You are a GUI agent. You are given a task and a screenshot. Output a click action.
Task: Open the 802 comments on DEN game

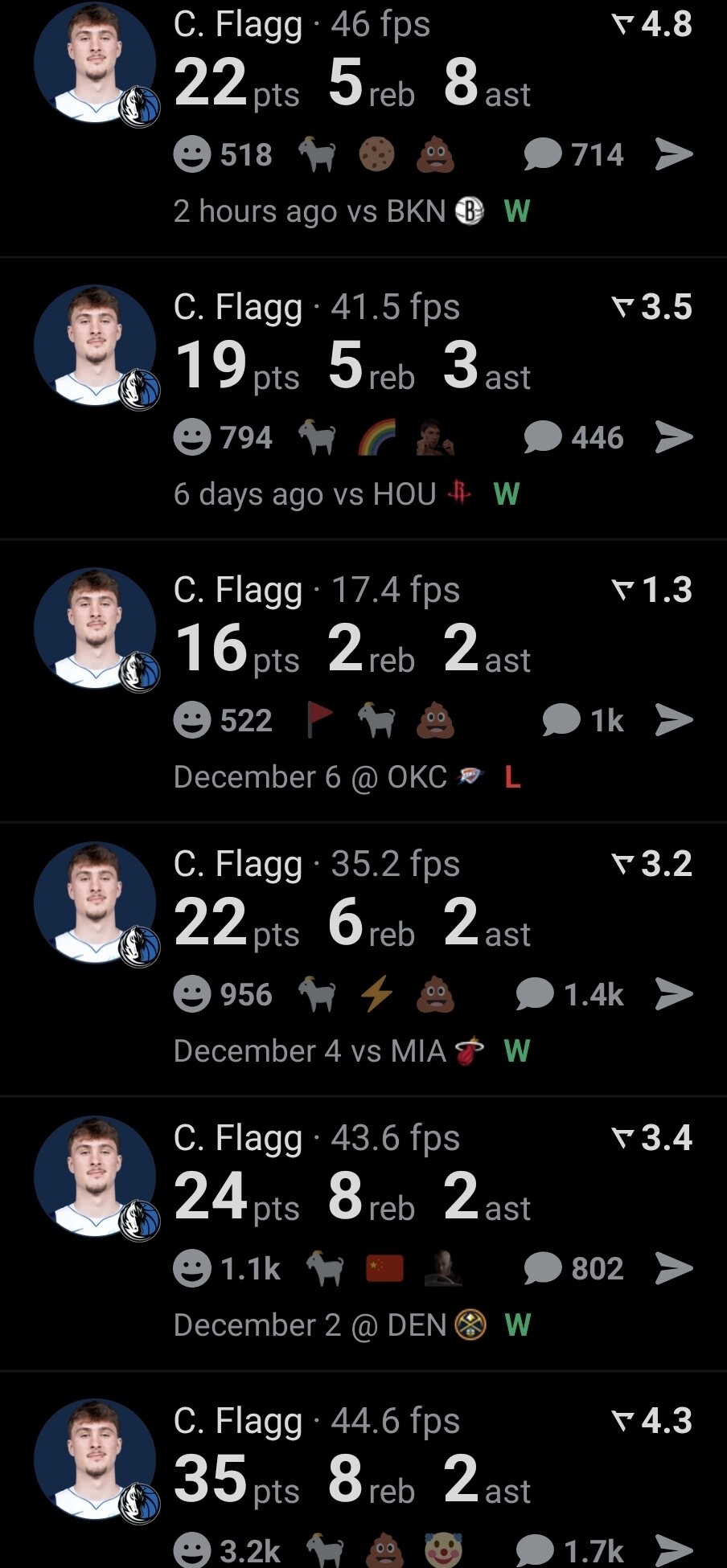573,1268
